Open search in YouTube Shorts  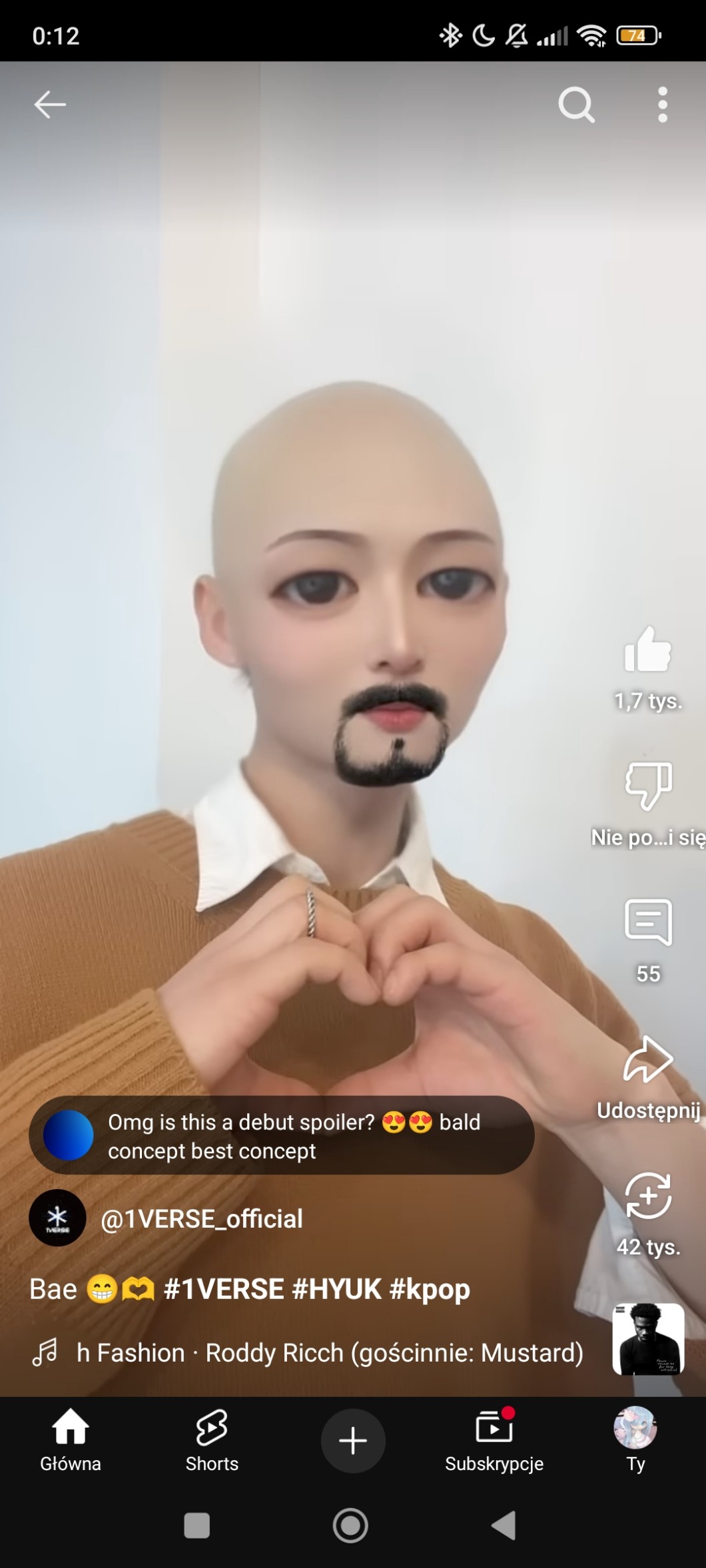pos(576,105)
